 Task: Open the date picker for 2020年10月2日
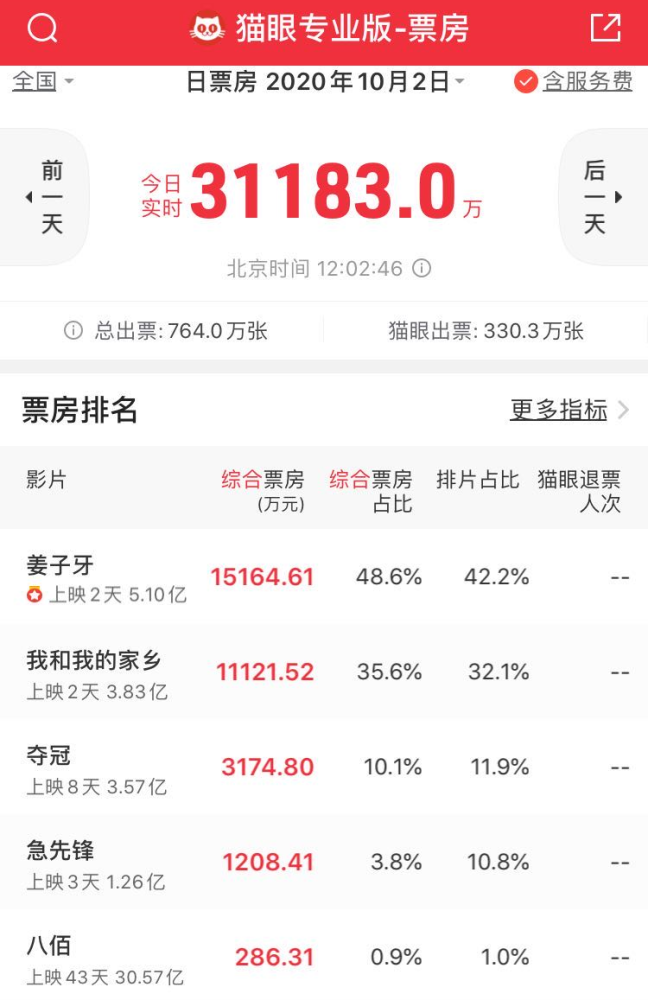click(x=326, y=82)
